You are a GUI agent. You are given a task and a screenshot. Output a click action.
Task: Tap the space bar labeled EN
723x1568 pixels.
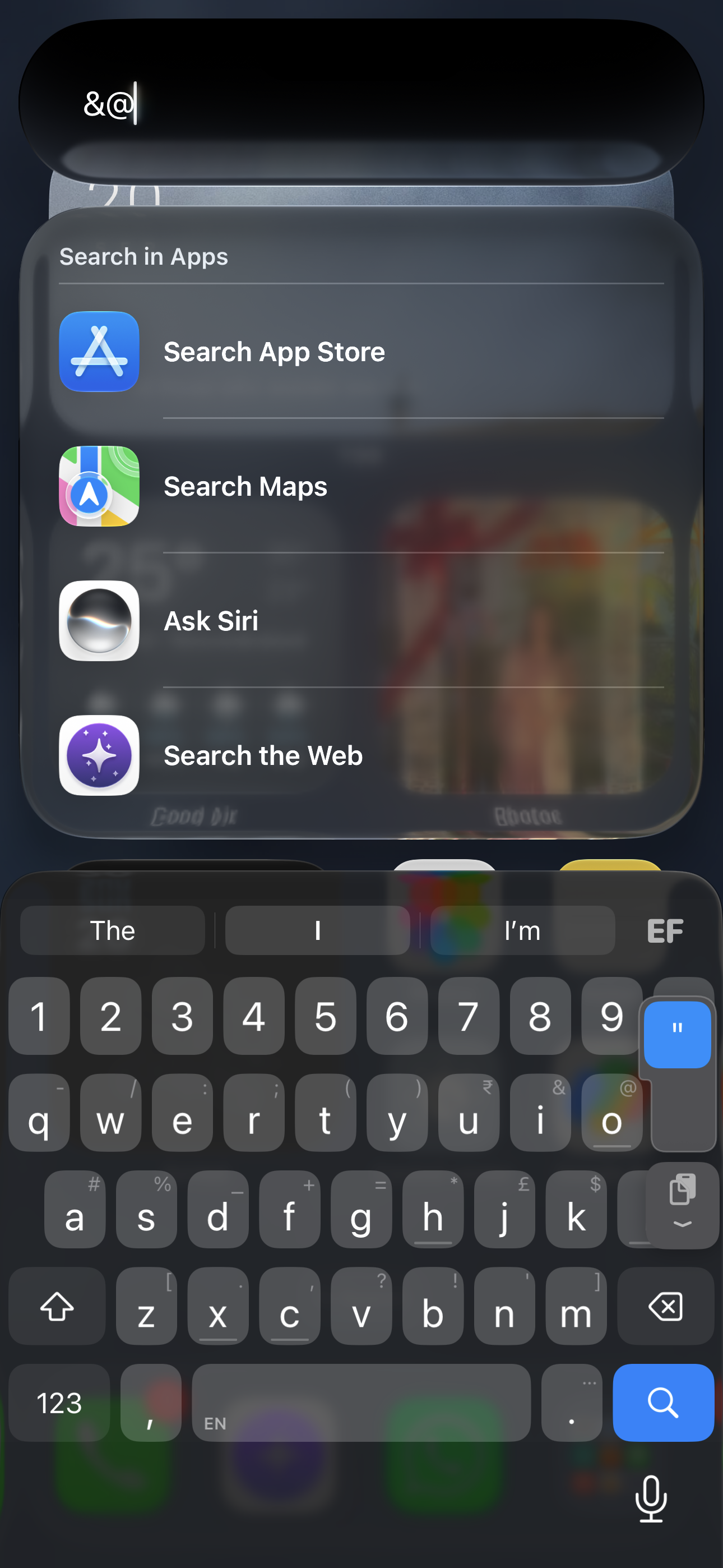[x=361, y=1403]
